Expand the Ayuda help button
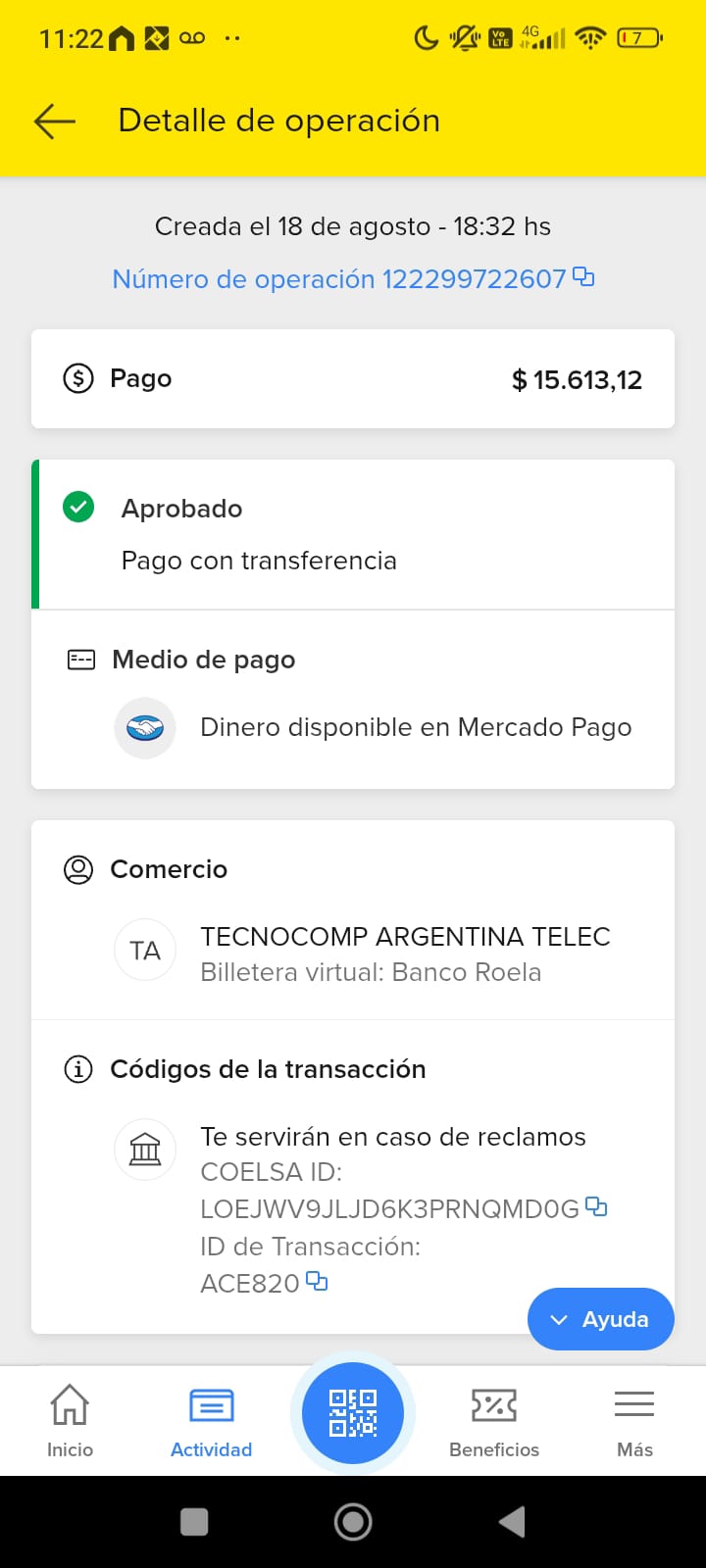This screenshot has width=706, height=1568. tap(600, 1319)
